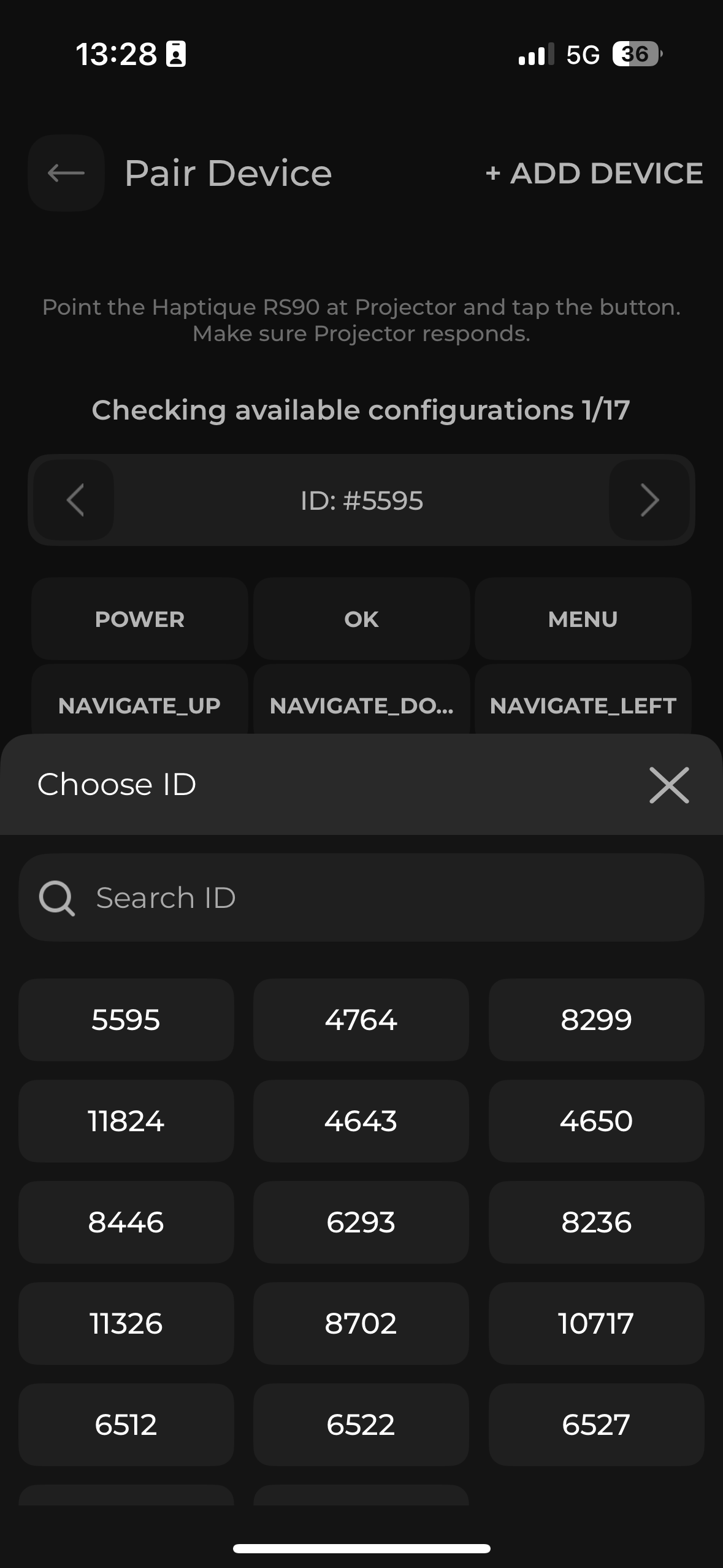Select ID 11326
This screenshot has height=1568, width=723.
(126, 1323)
